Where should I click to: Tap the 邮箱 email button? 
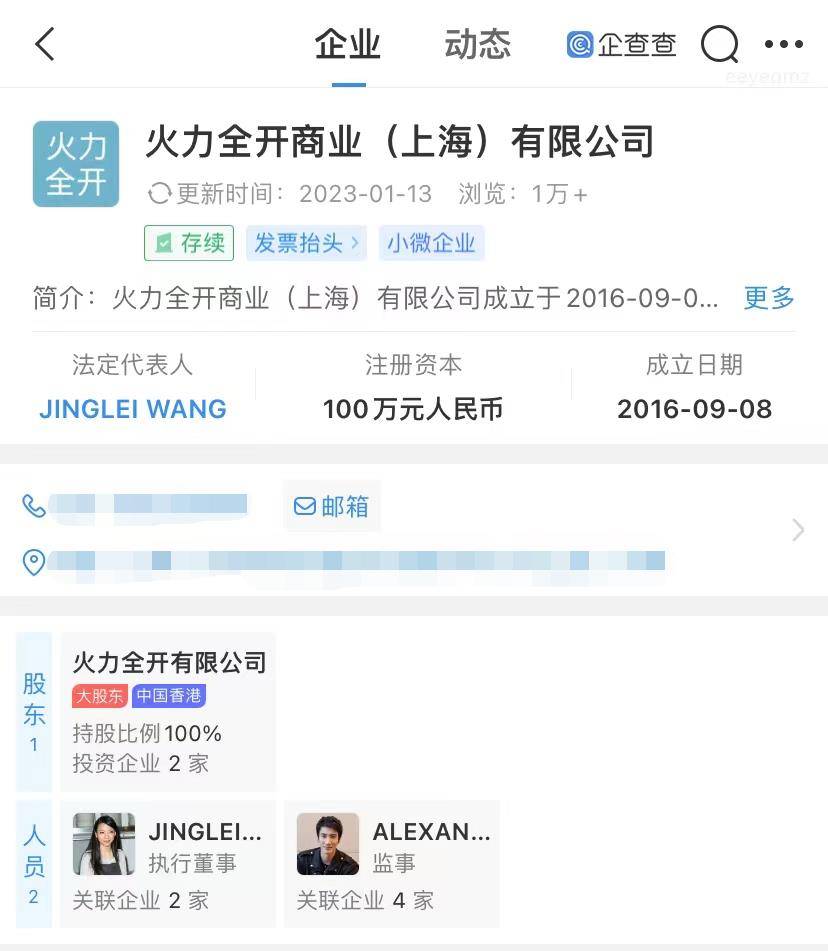332,506
